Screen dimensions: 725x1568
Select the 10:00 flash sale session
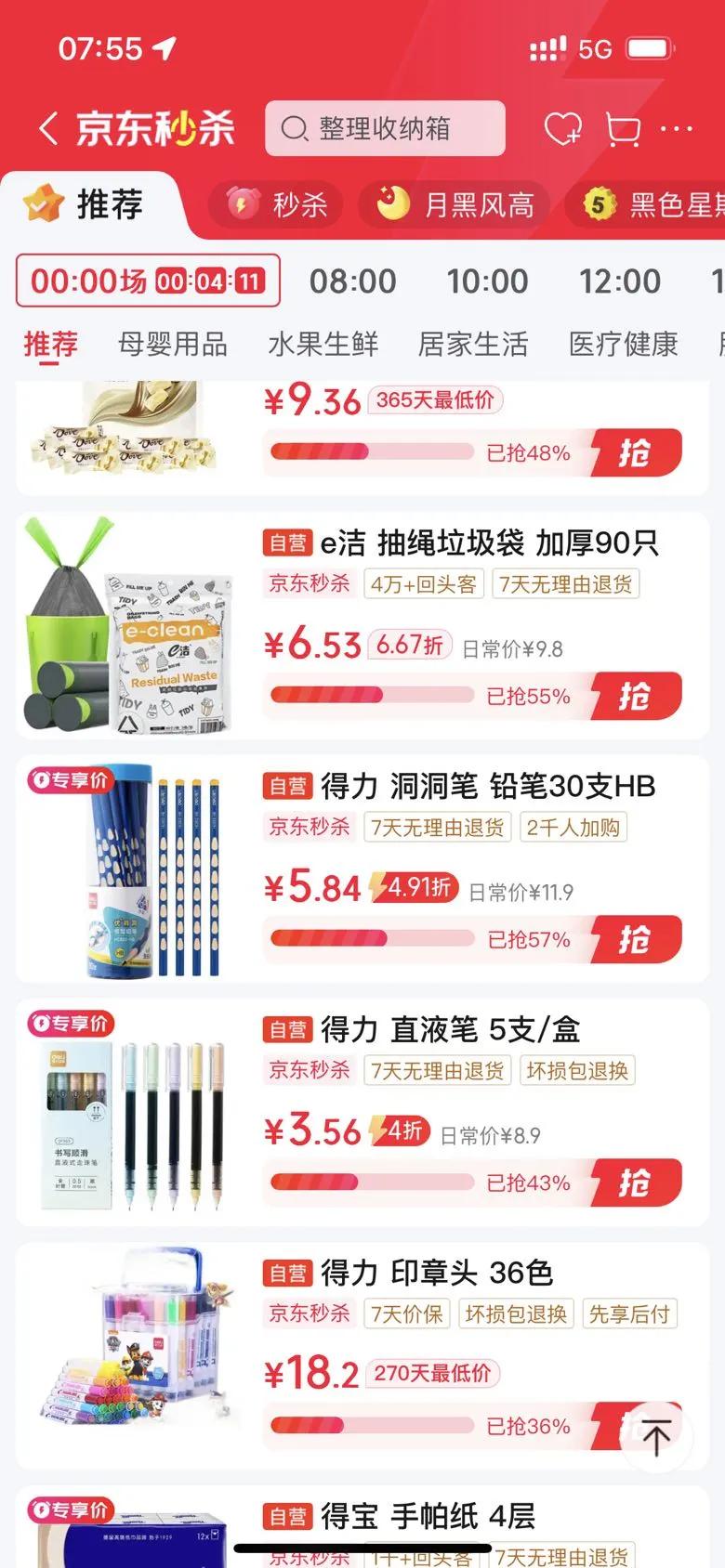click(x=487, y=281)
